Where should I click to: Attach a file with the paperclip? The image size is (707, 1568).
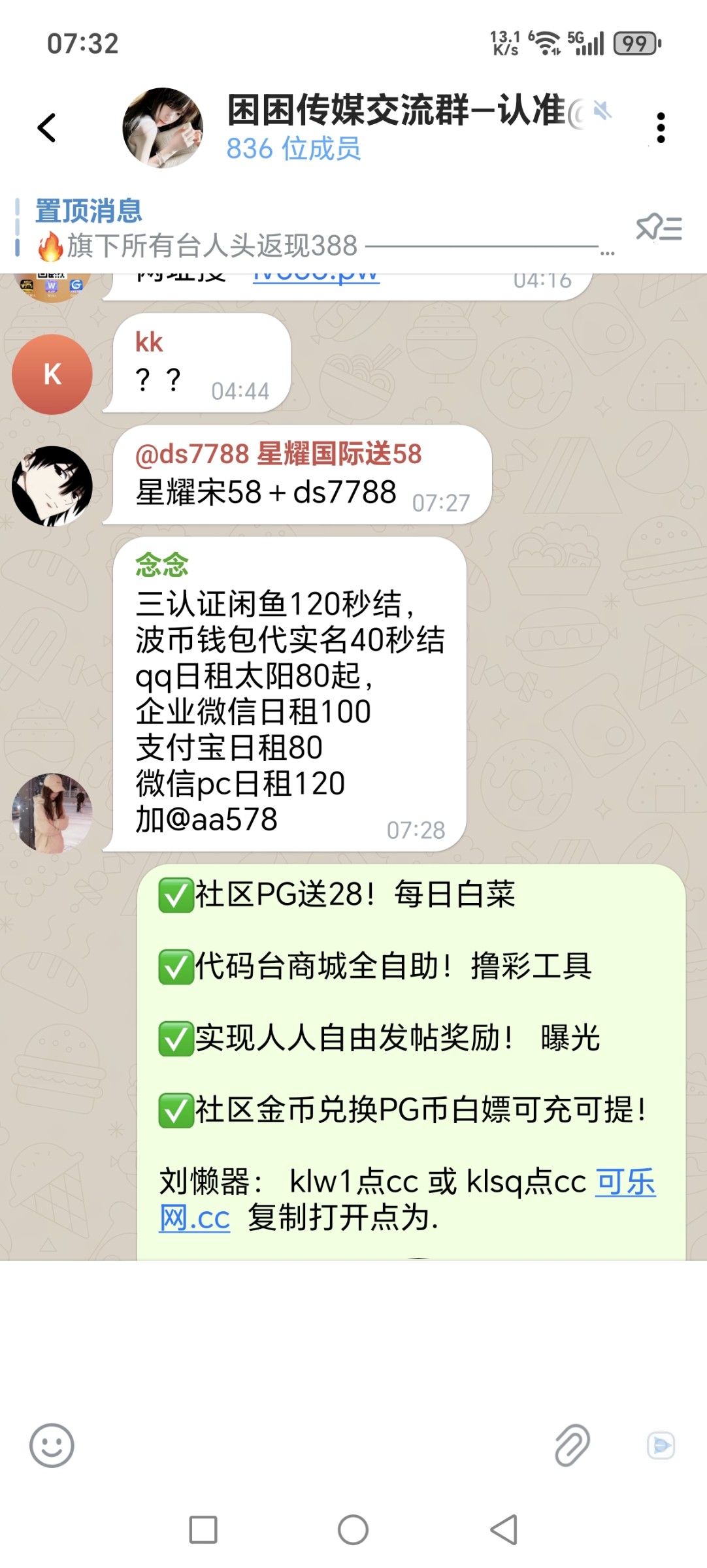(x=572, y=1445)
